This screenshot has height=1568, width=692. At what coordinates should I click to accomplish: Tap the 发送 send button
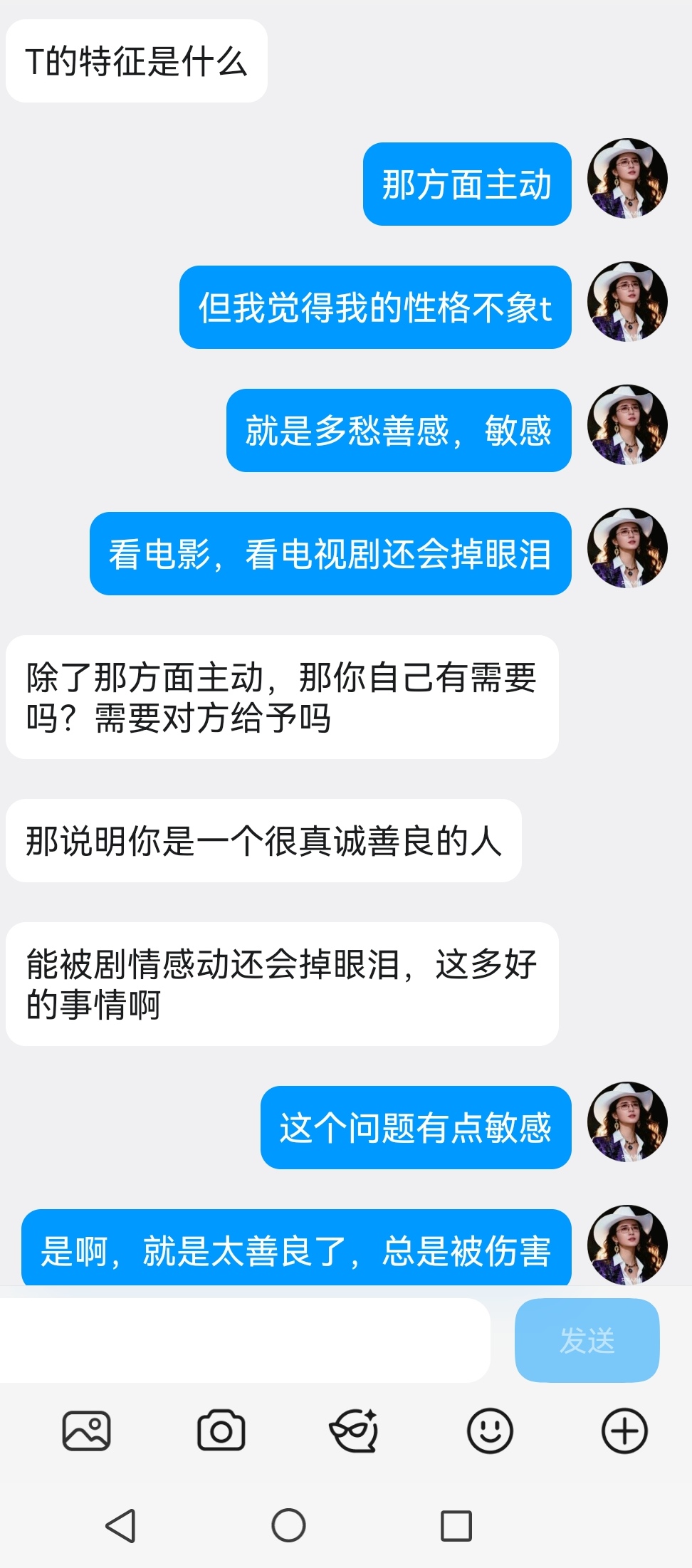point(587,1340)
